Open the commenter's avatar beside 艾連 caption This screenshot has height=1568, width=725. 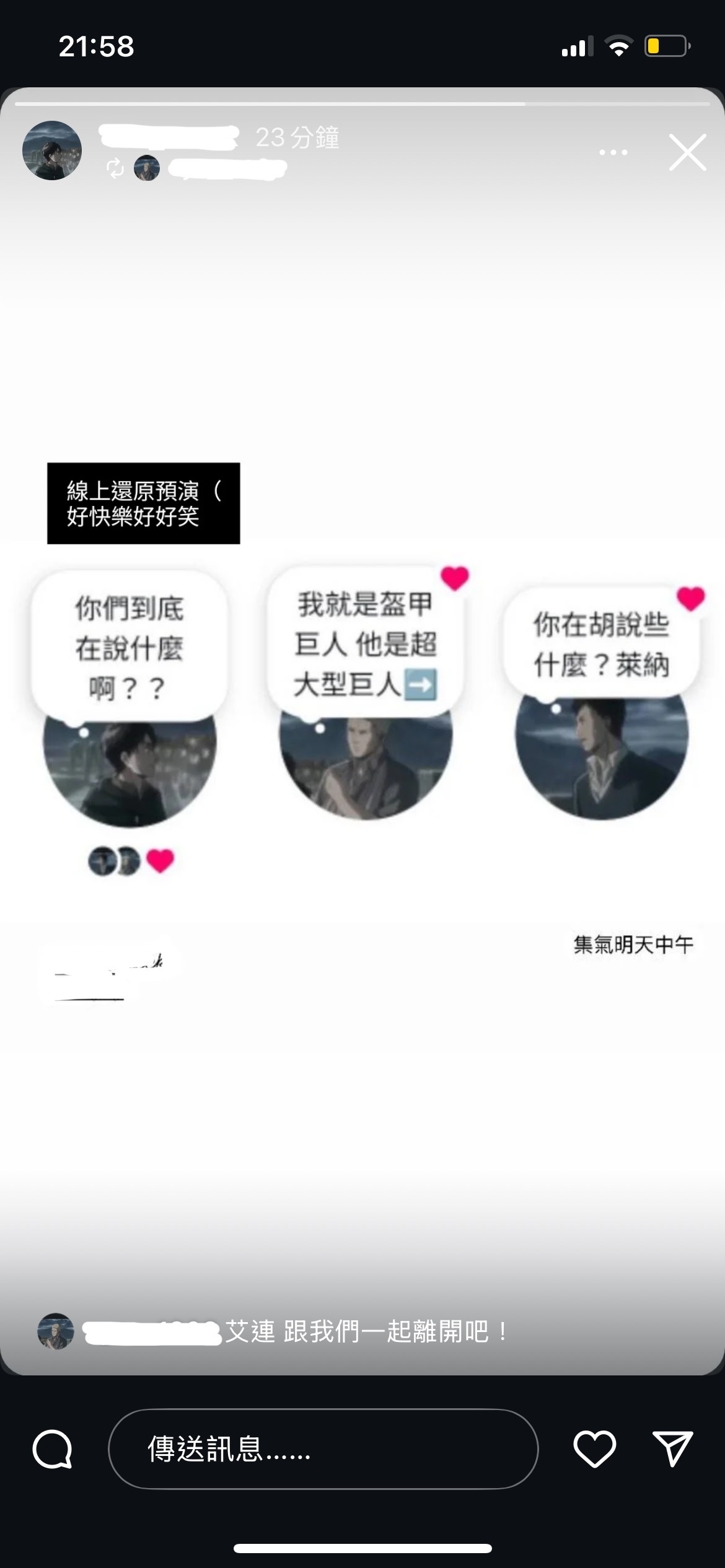coord(56,1331)
